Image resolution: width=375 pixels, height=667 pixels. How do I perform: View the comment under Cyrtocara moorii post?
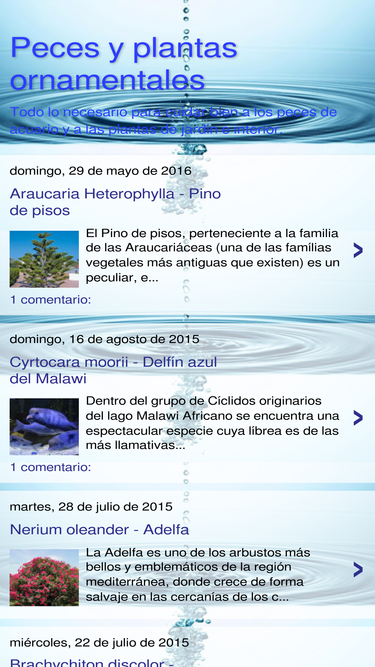point(51,467)
